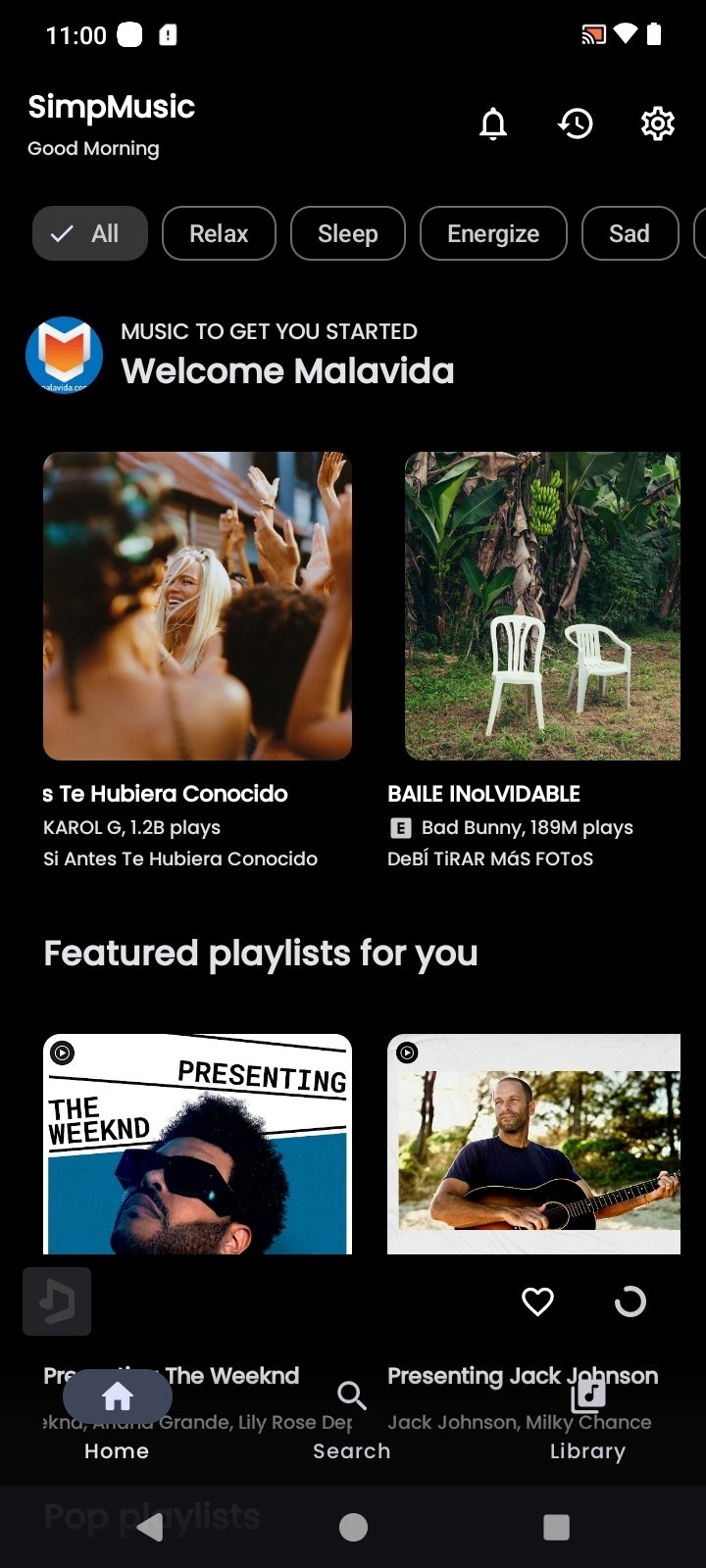Open the Presenting The Weeknd playlist
The image size is (706, 1568).
click(x=197, y=1143)
